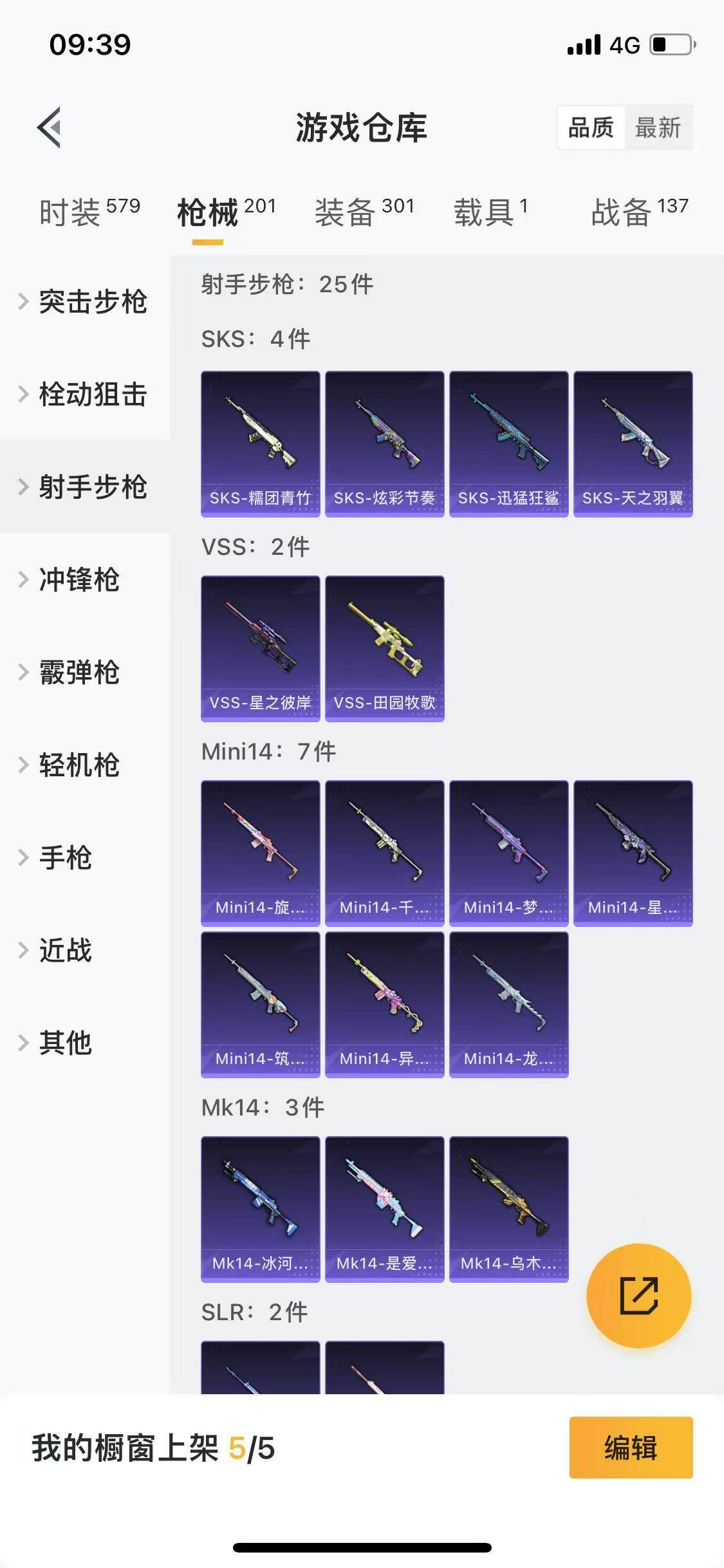Tap the orange share floating button
The image size is (724, 1568).
tap(638, 1296)
